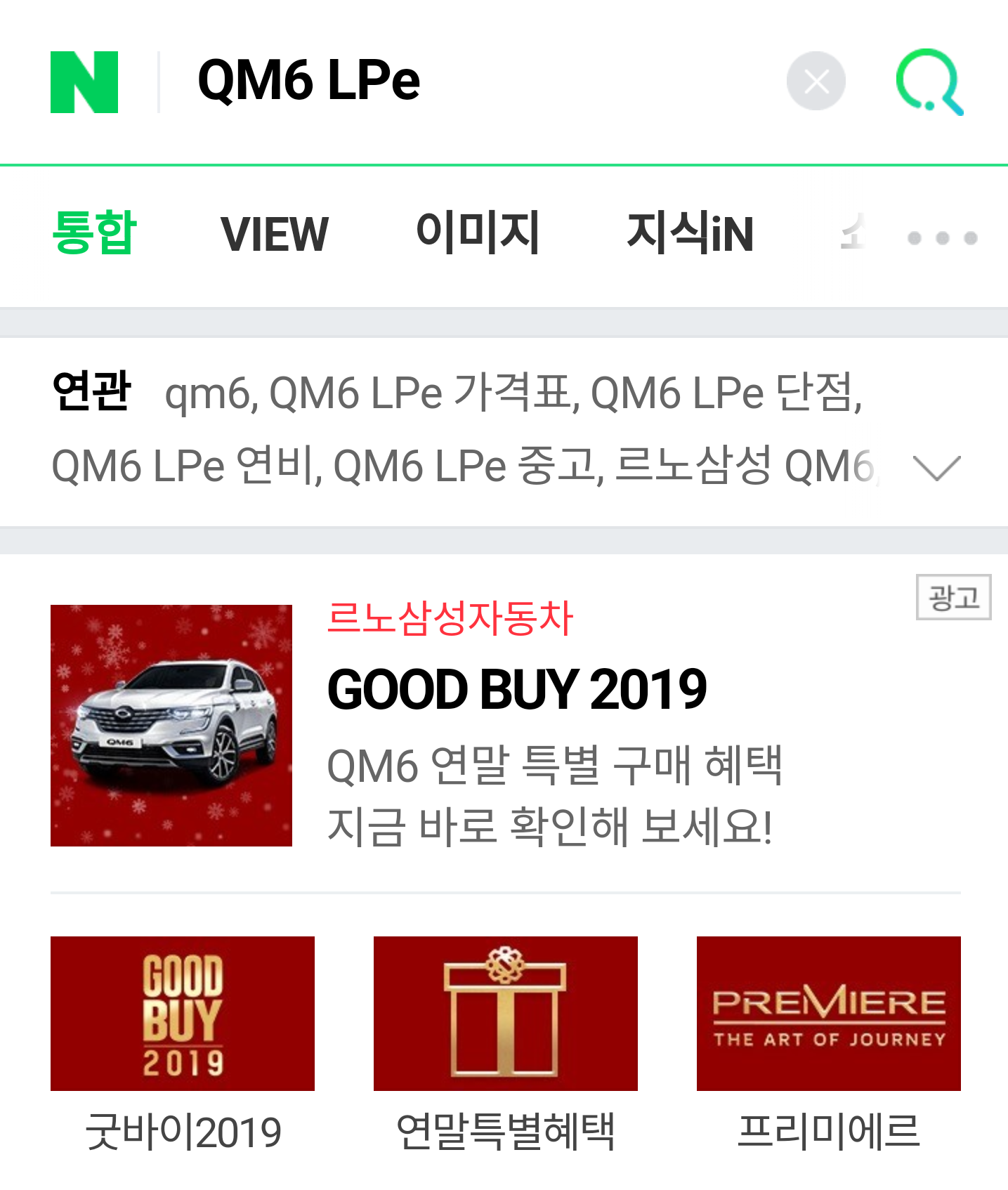
Task: Run the search with the magnifier icon
Action: [929, 81]
